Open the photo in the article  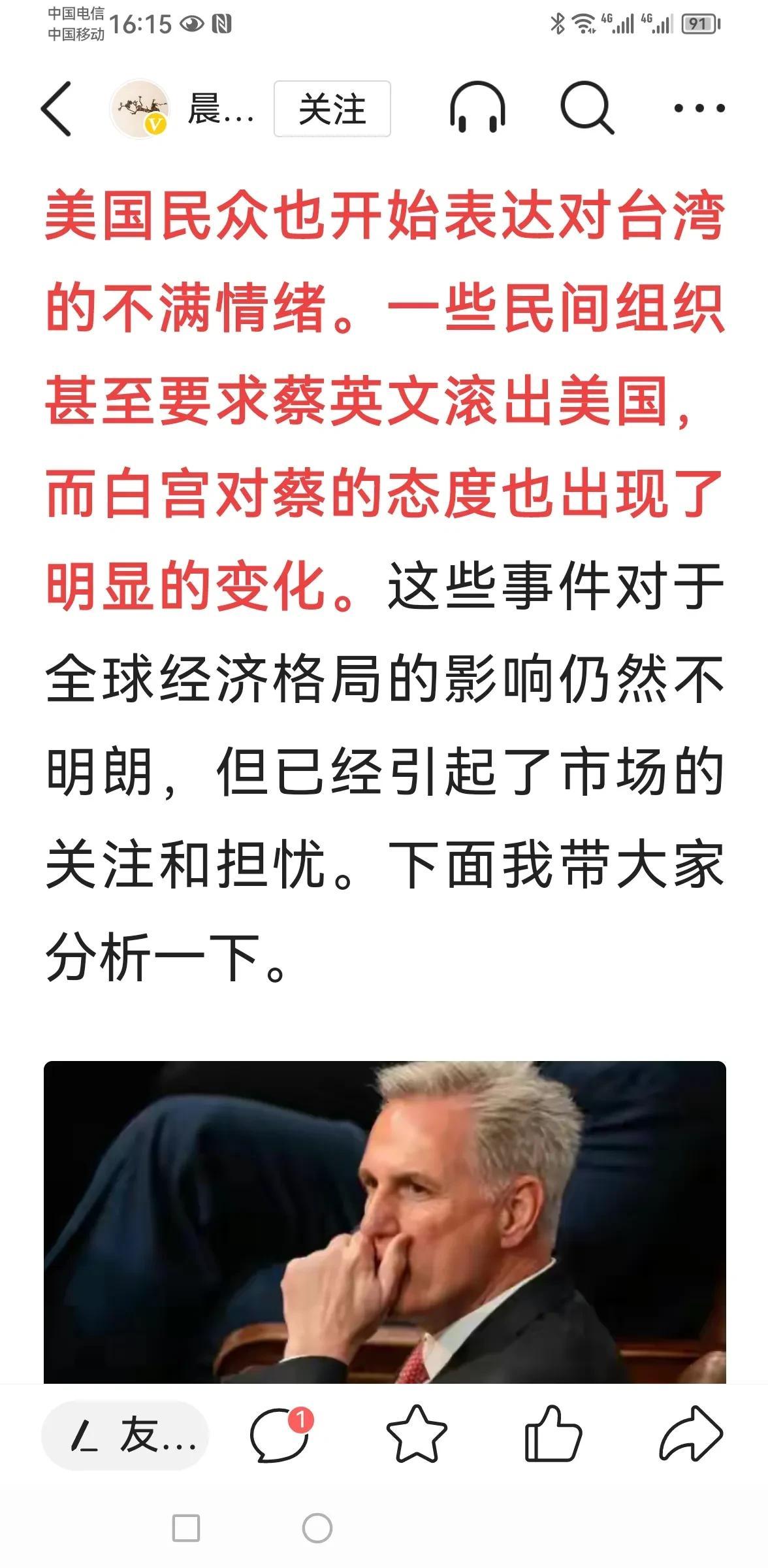click(x=385, y=1222)
